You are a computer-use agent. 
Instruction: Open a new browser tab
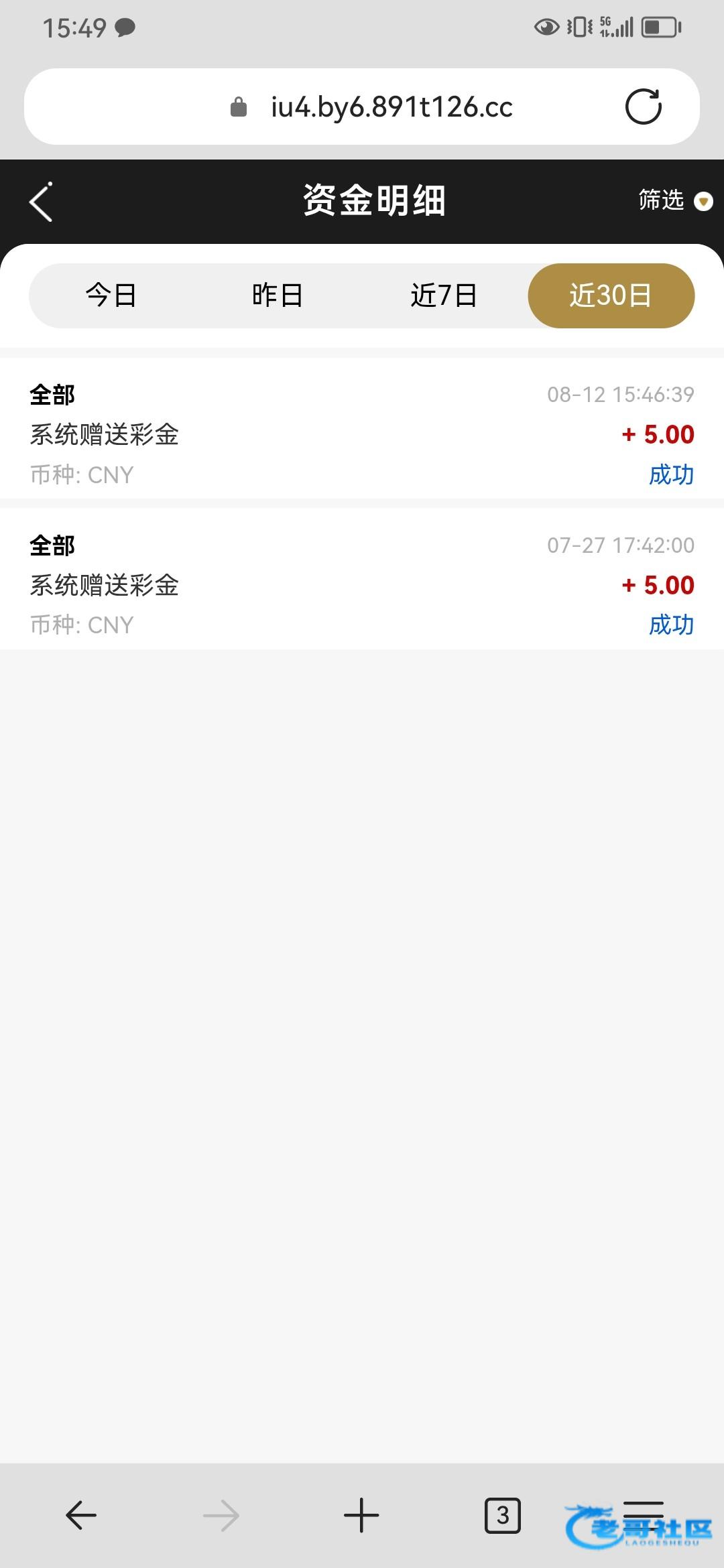[361, 1515]
